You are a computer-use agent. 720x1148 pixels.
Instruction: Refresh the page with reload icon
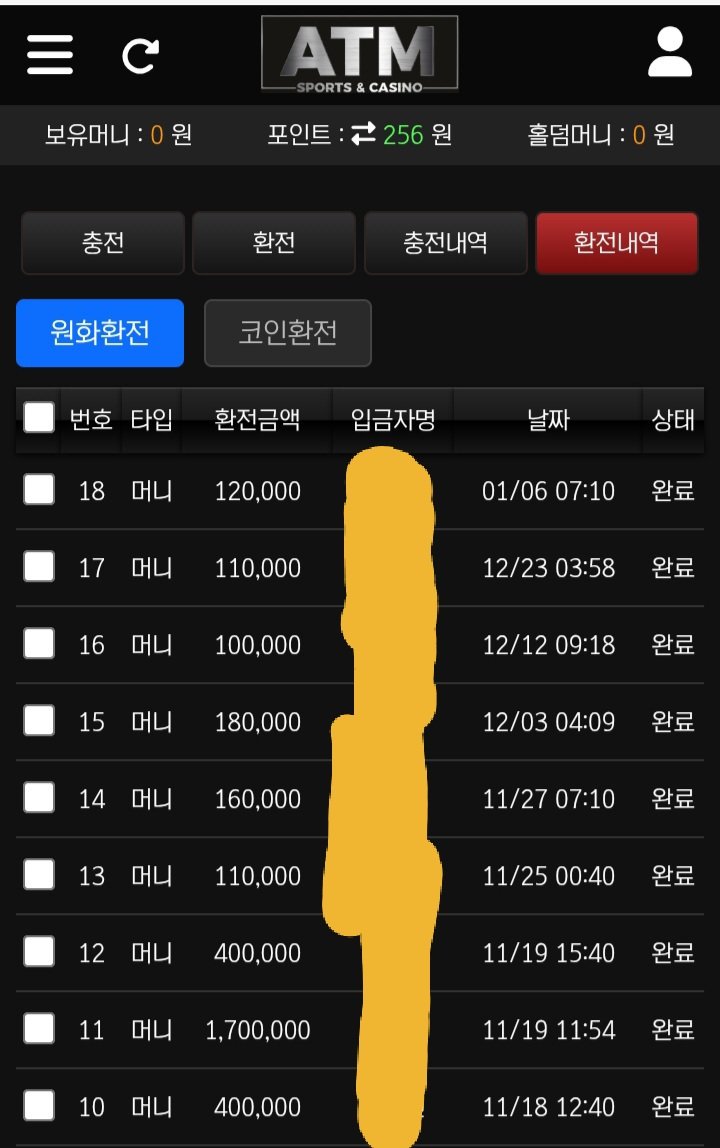[140, 55]
